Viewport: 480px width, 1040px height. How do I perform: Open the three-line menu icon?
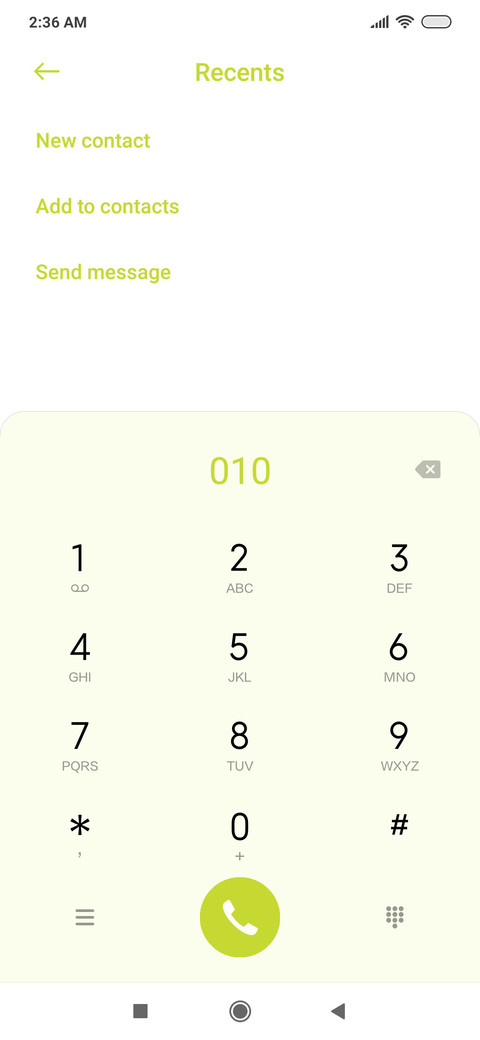pyautogui.click(x=85, y=917)
